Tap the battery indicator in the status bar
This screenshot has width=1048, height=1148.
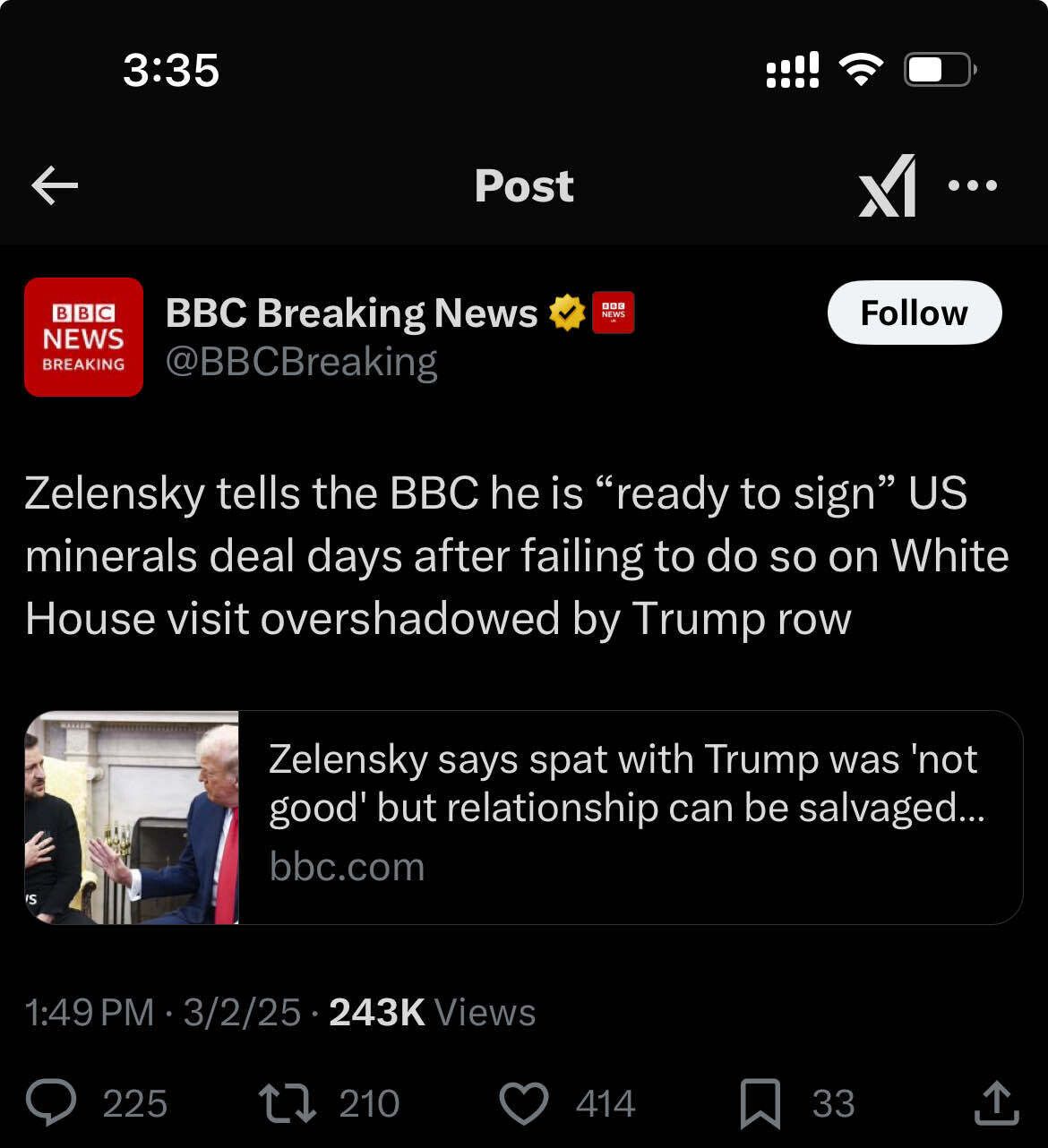pos(937,68)
